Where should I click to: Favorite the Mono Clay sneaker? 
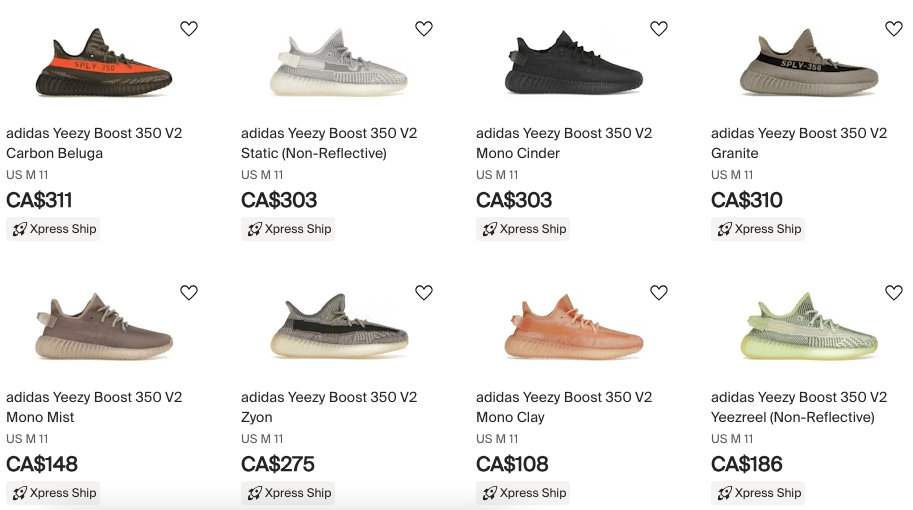pyautogui.click(x=659, y=293)
